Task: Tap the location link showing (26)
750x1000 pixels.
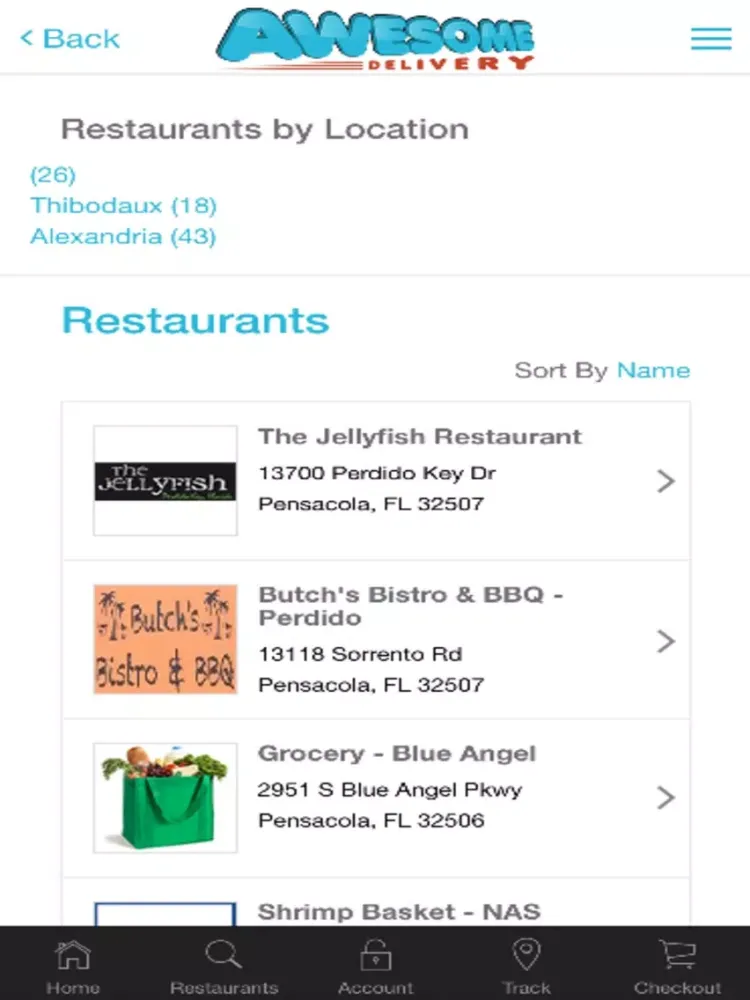Action: pos(53,175)
